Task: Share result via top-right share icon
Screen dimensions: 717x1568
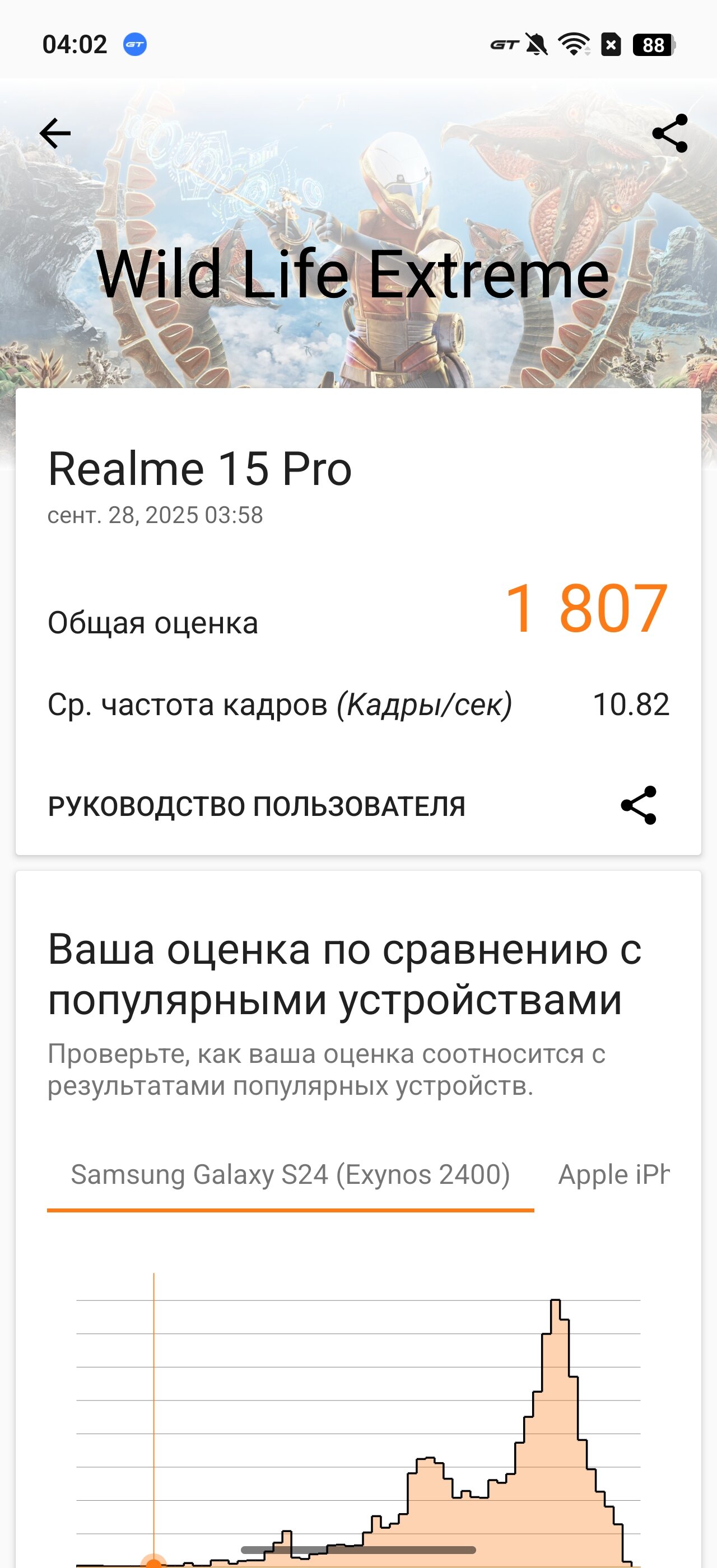Action: 669,133
